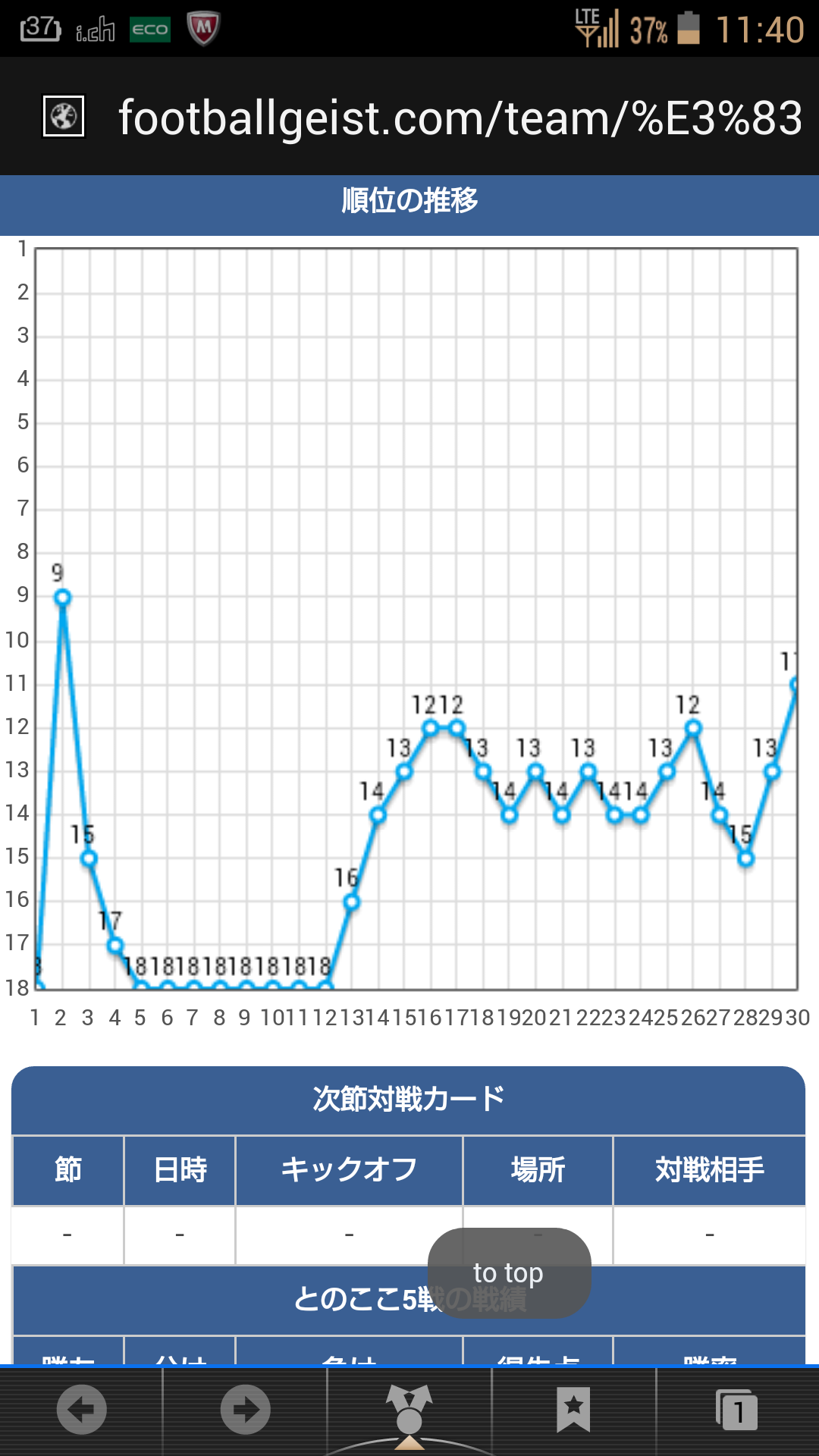The height and width of the screenshot is (1456, 819).
Task: Go forward with the browser forward arrow
Action: [x=245, y=1410]
